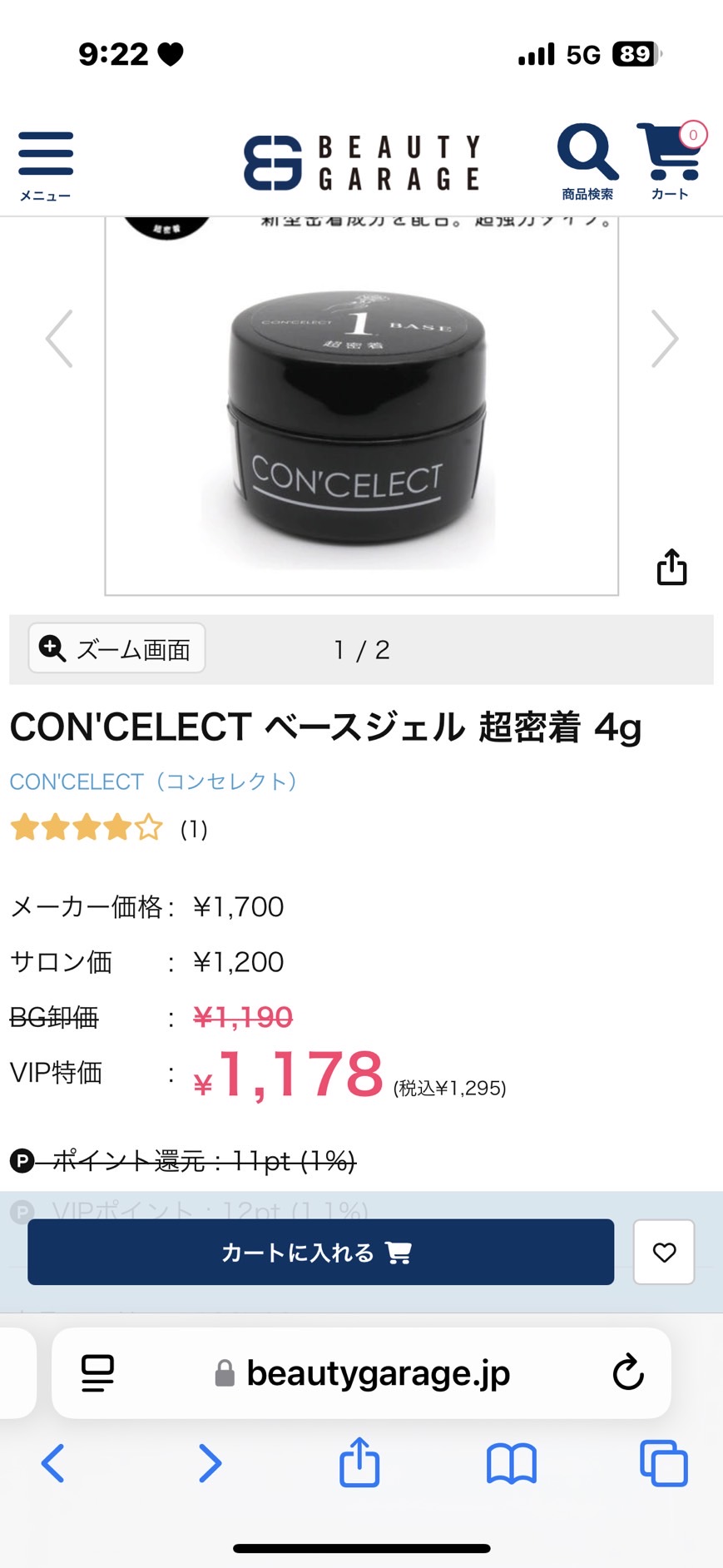
Task: Show next product image
Action: (x=664, y=339)
